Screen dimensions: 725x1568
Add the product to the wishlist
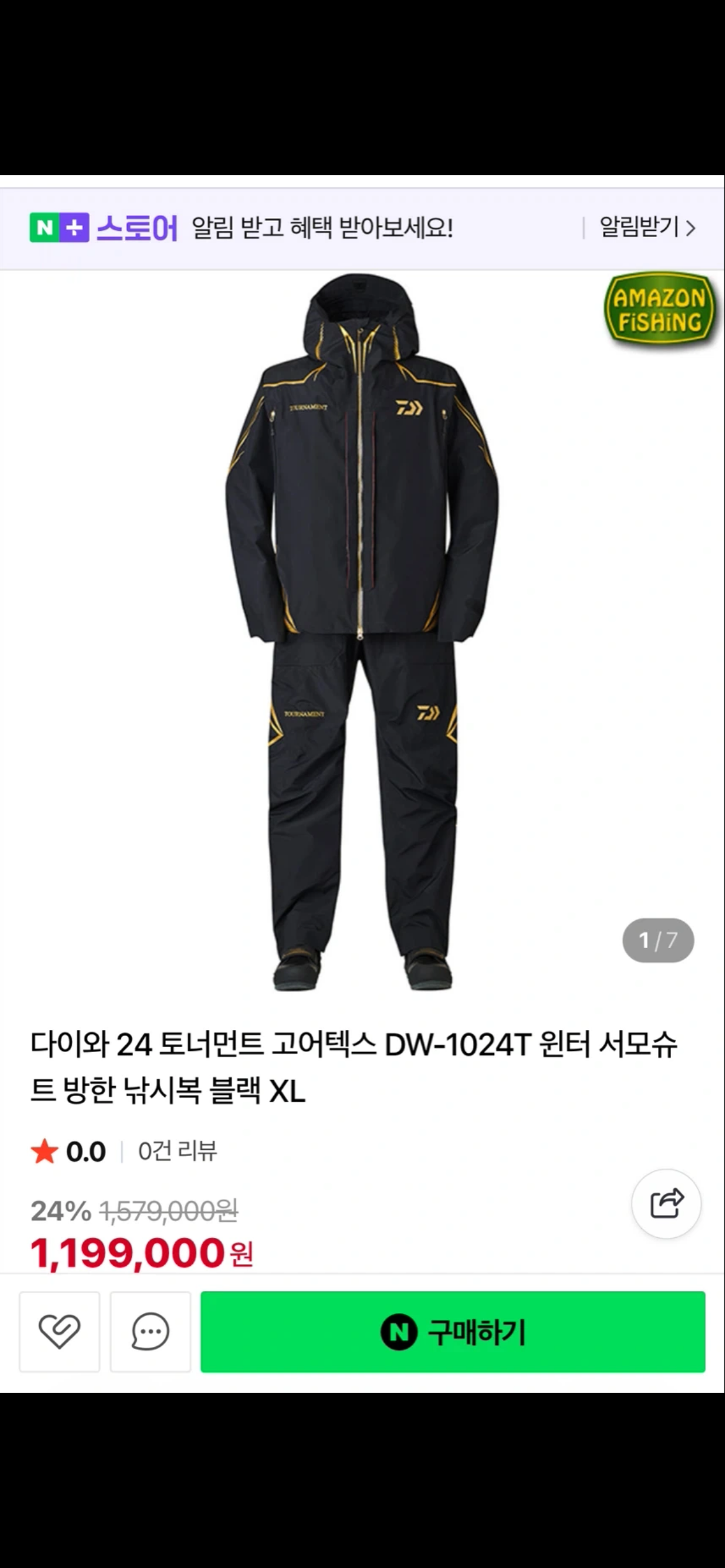point(59,1331)
